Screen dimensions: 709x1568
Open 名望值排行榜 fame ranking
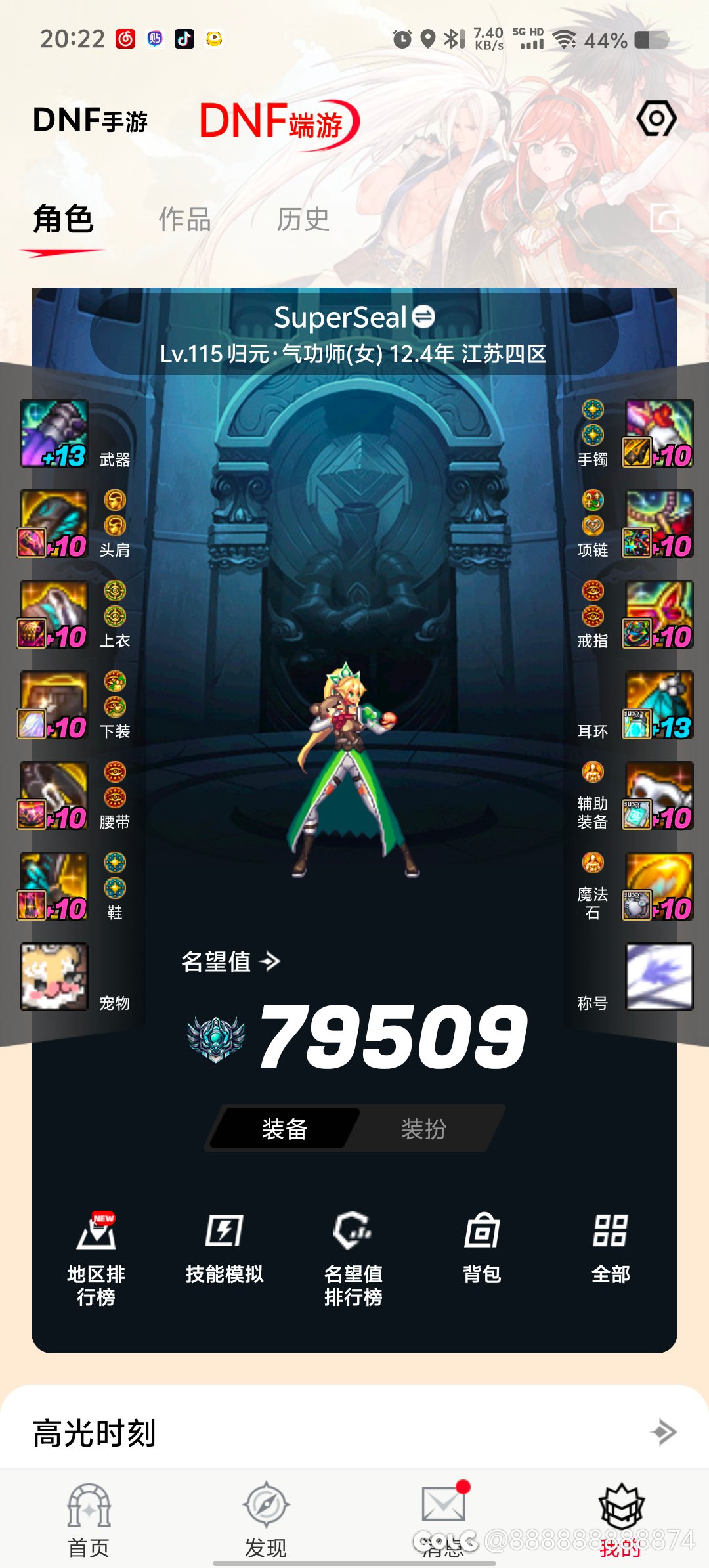point(353,1257)
